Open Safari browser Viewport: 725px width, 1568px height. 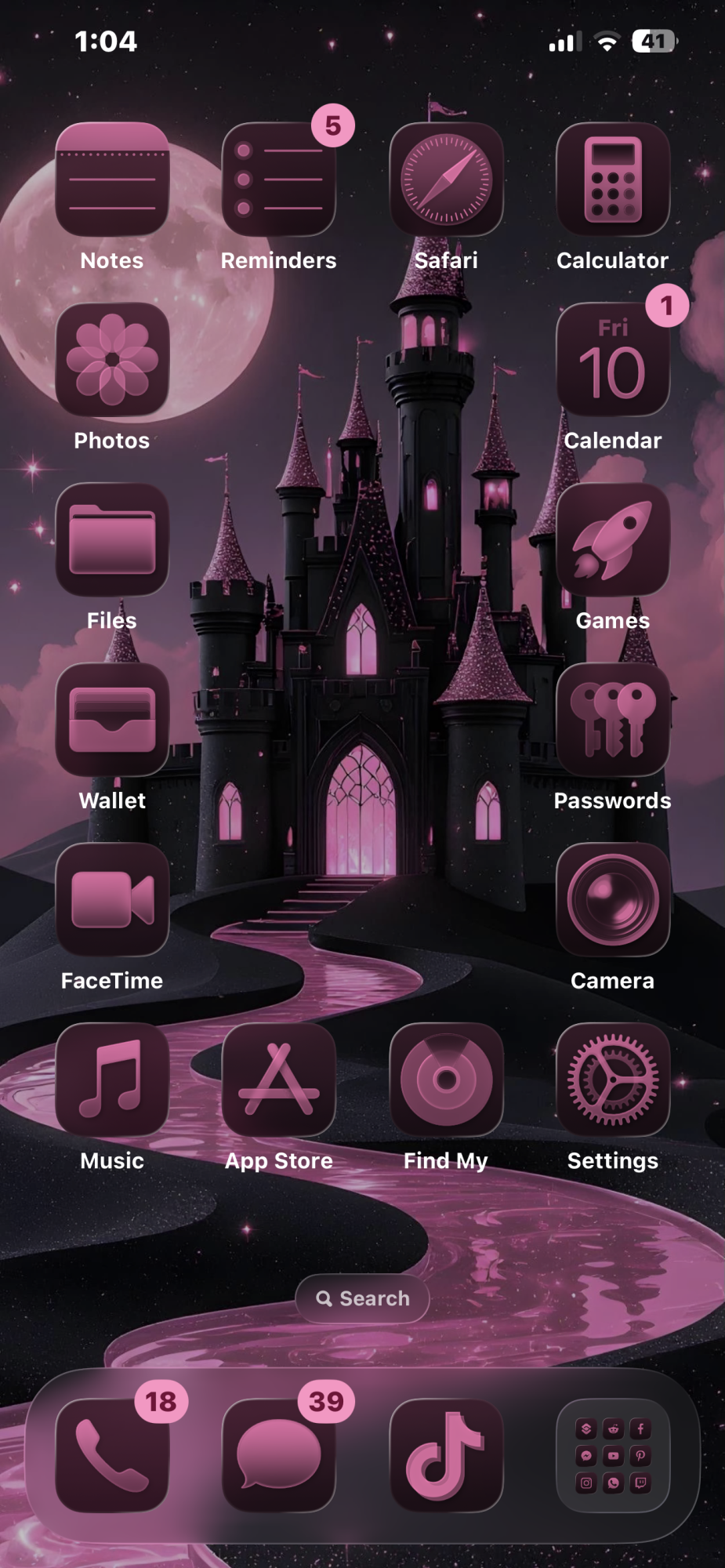pos(446,180)
